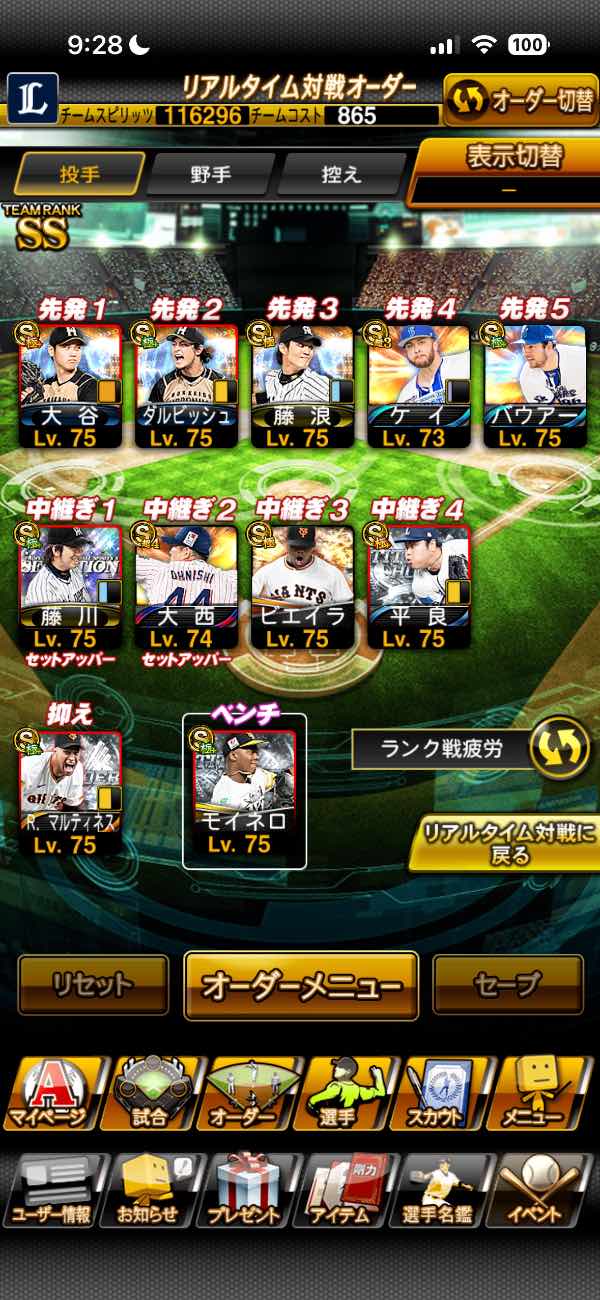This screenshot has width=600, height=1300.
Task: Choose reliever 藤川 card
Action: point(70,587)
